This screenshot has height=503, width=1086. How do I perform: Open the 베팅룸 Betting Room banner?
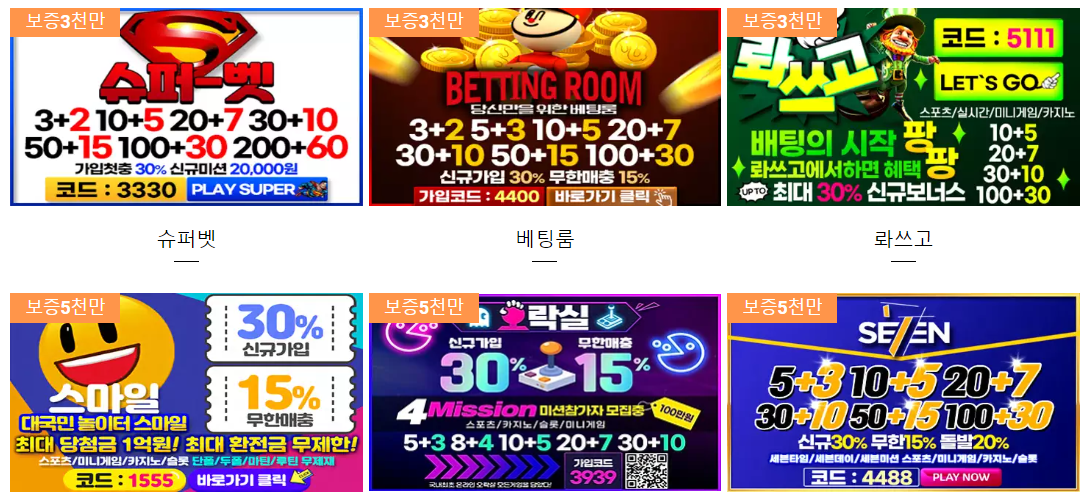click(x=545, y=107)
